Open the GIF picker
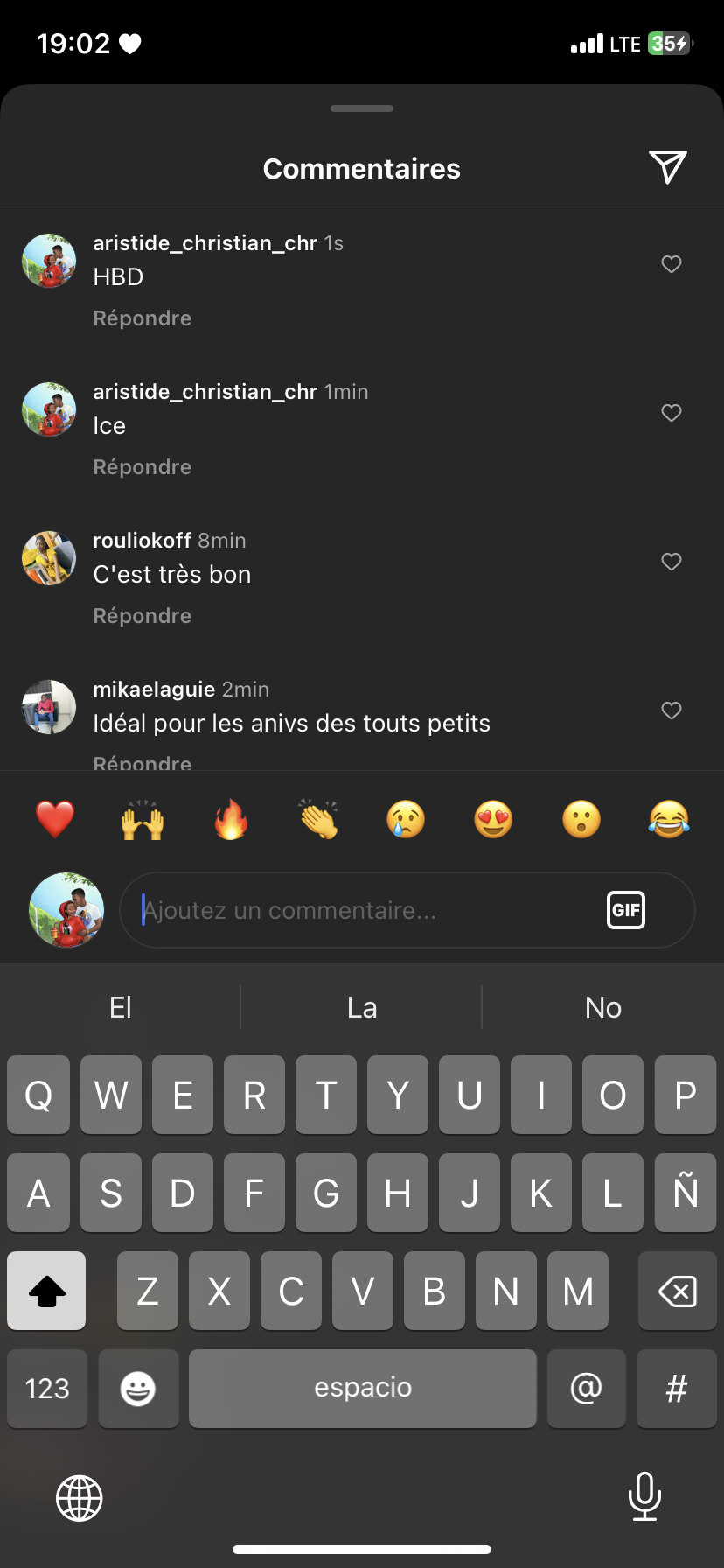 (x=626, y=910)
